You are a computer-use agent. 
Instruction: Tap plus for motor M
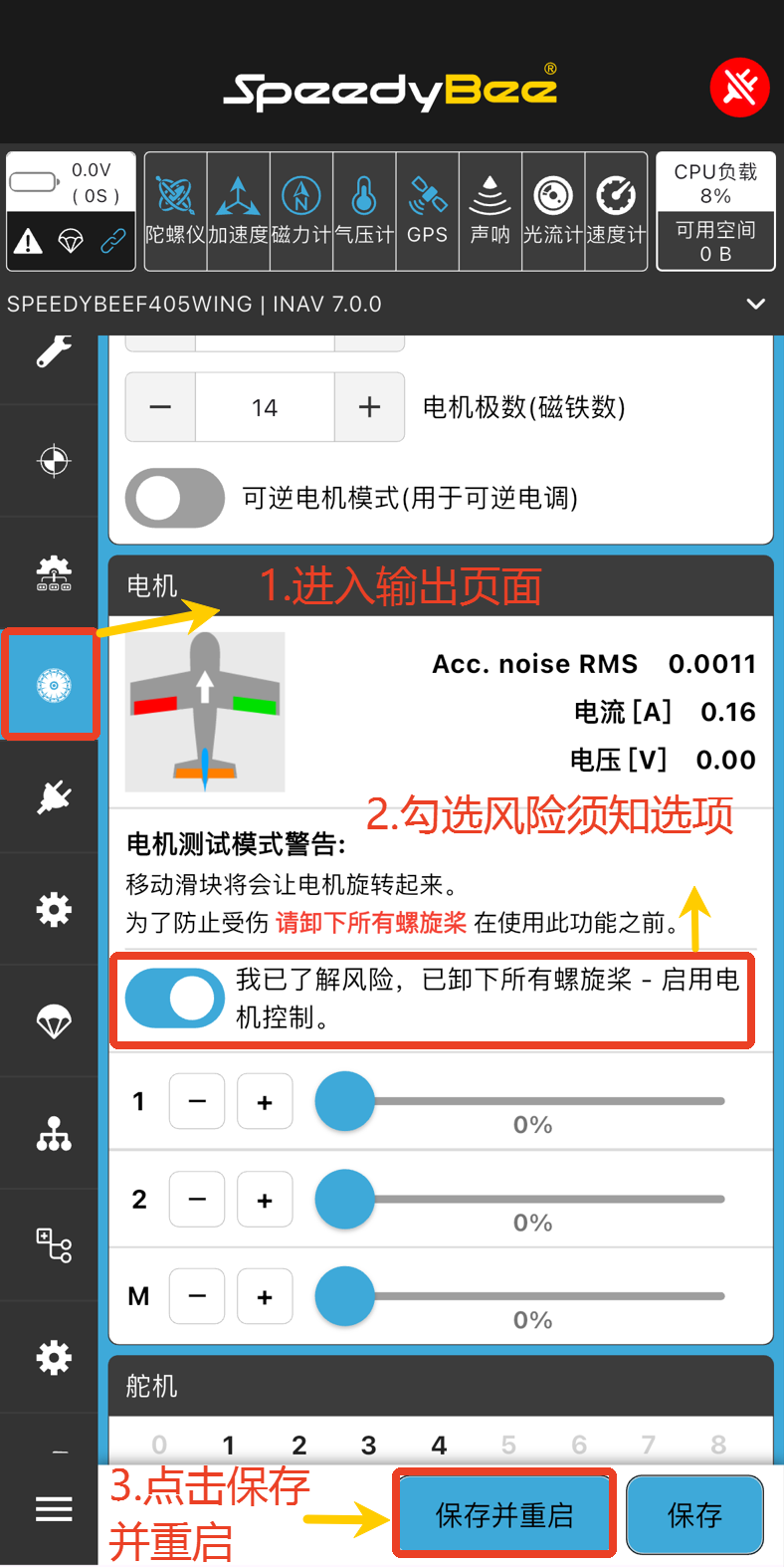click(x=265, y=1297)
